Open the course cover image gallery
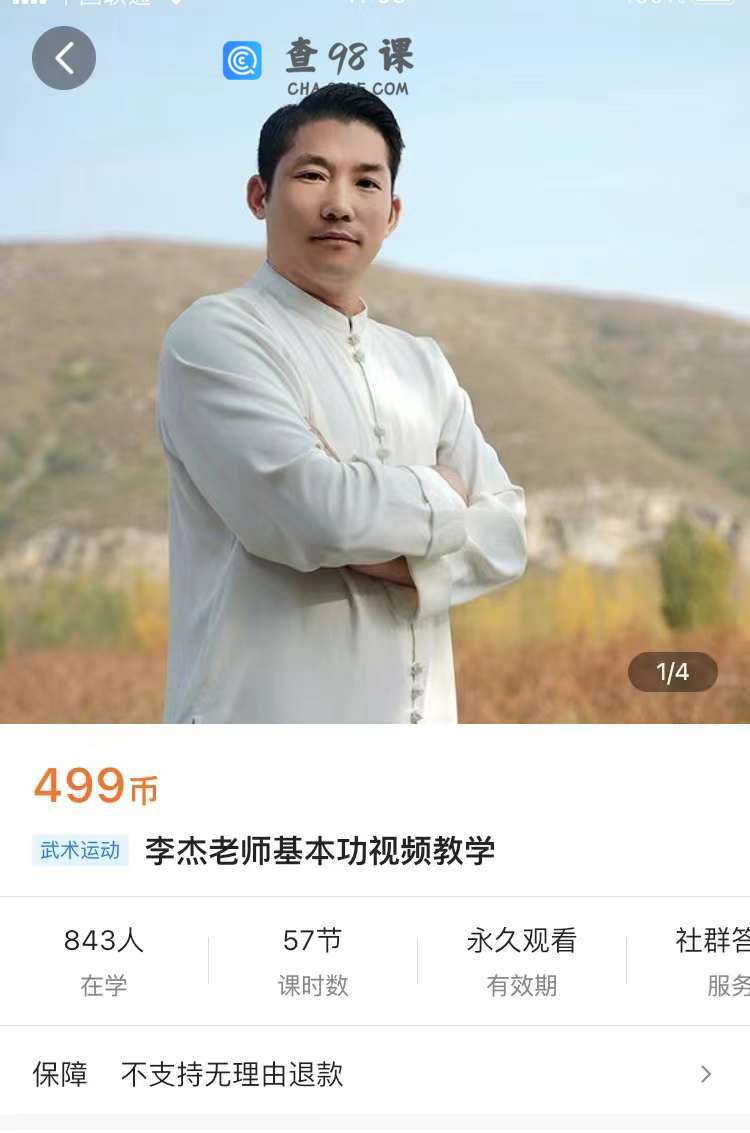Screen dimensions: 750x1133 click(x=374, y=400)
